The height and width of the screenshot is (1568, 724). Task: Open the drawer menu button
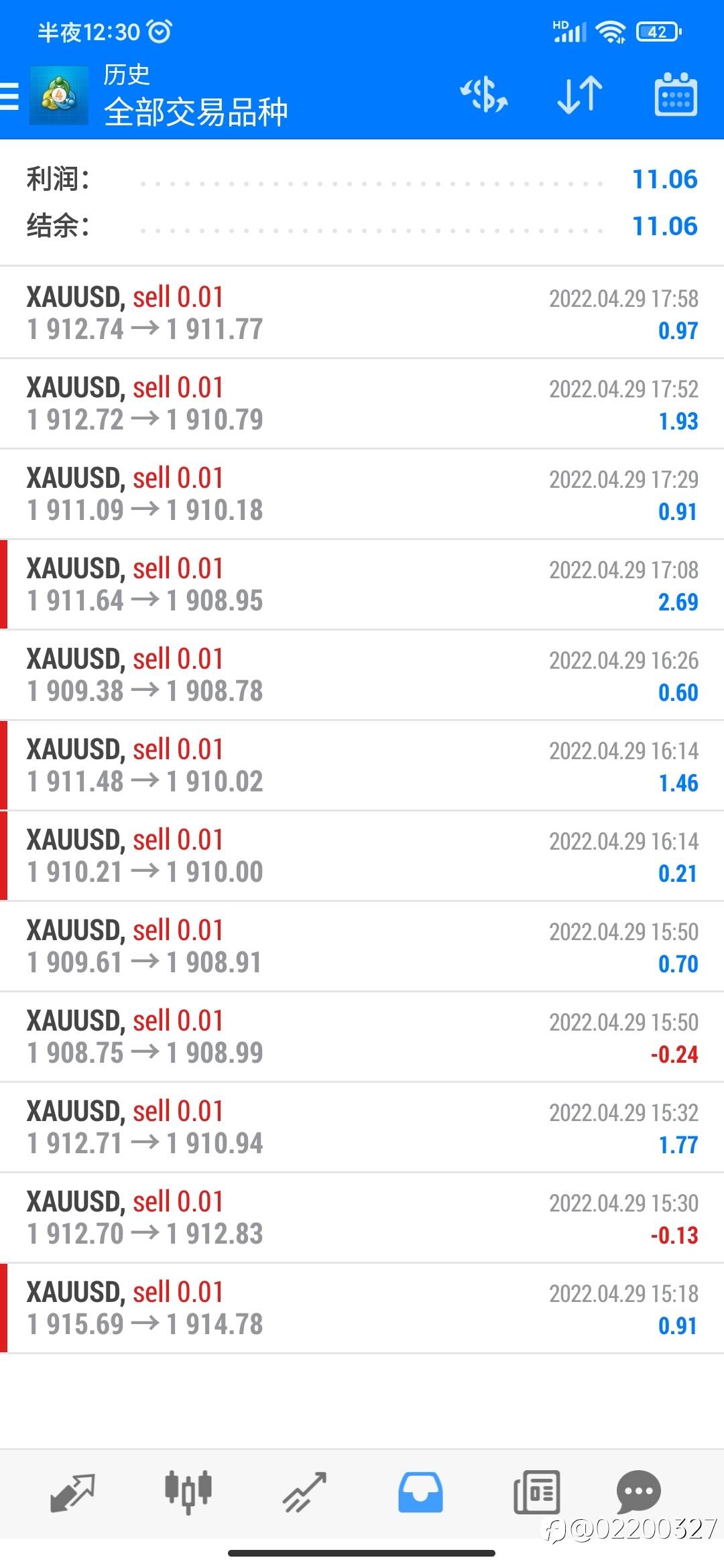(x=9, y=96)
